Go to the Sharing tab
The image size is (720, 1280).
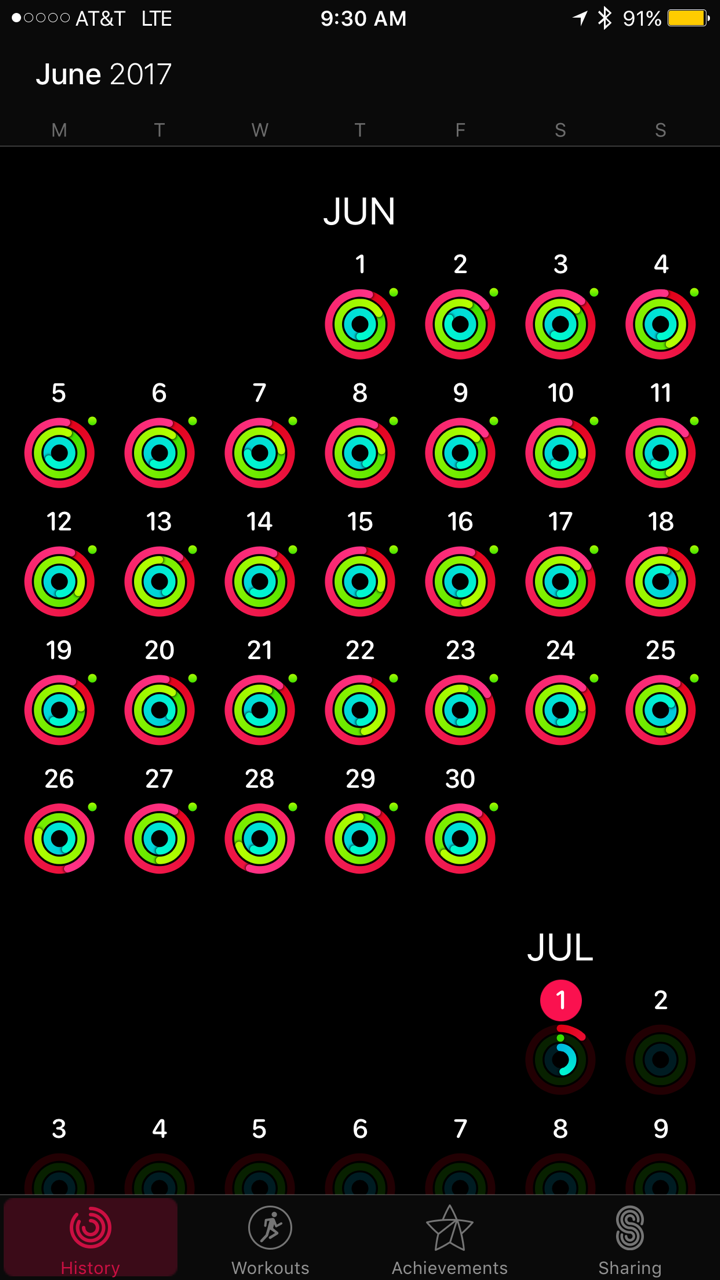point(630,1238)
